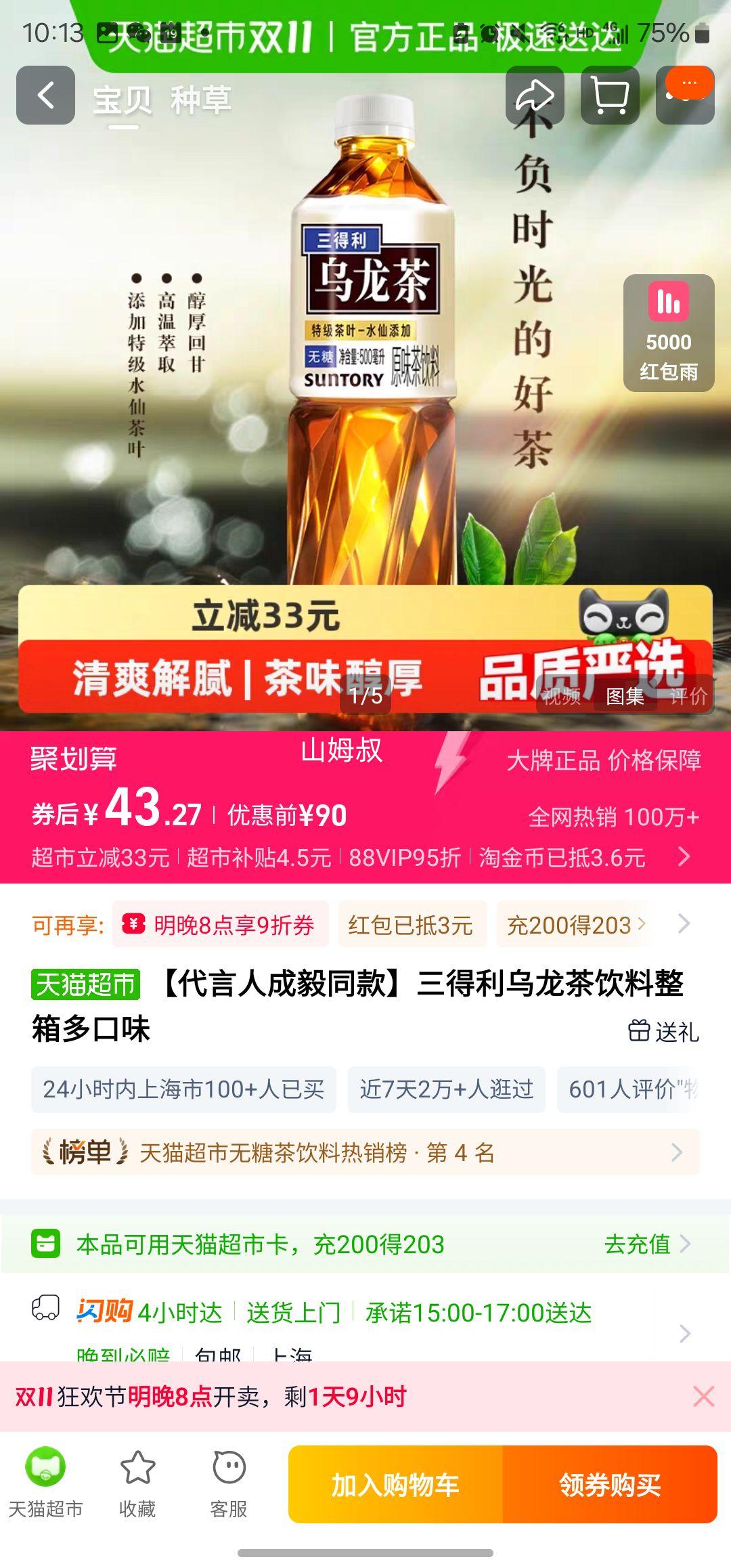731x1568 pixels.
Task: Open the more options menu
Action: click(686, 95)
